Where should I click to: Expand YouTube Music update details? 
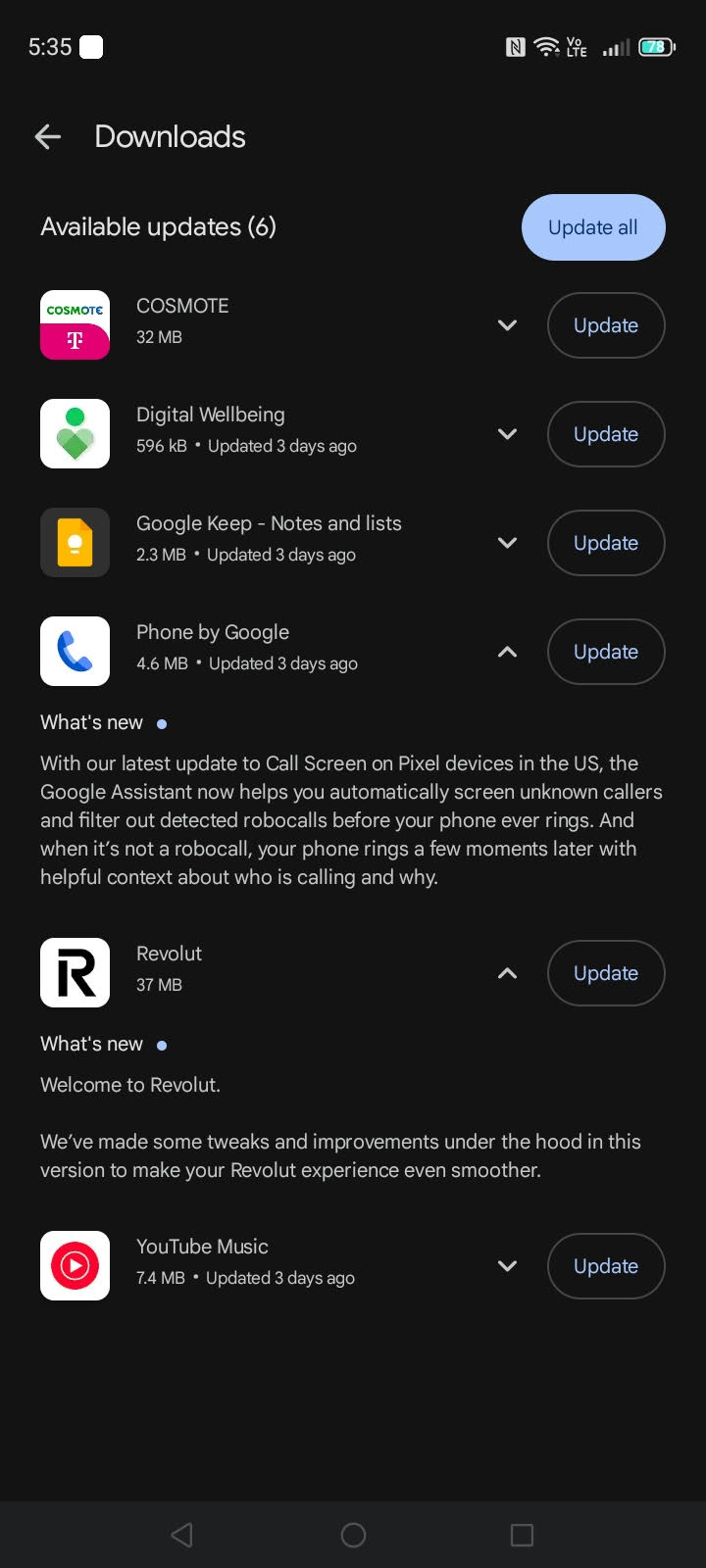pos(507,1266)
